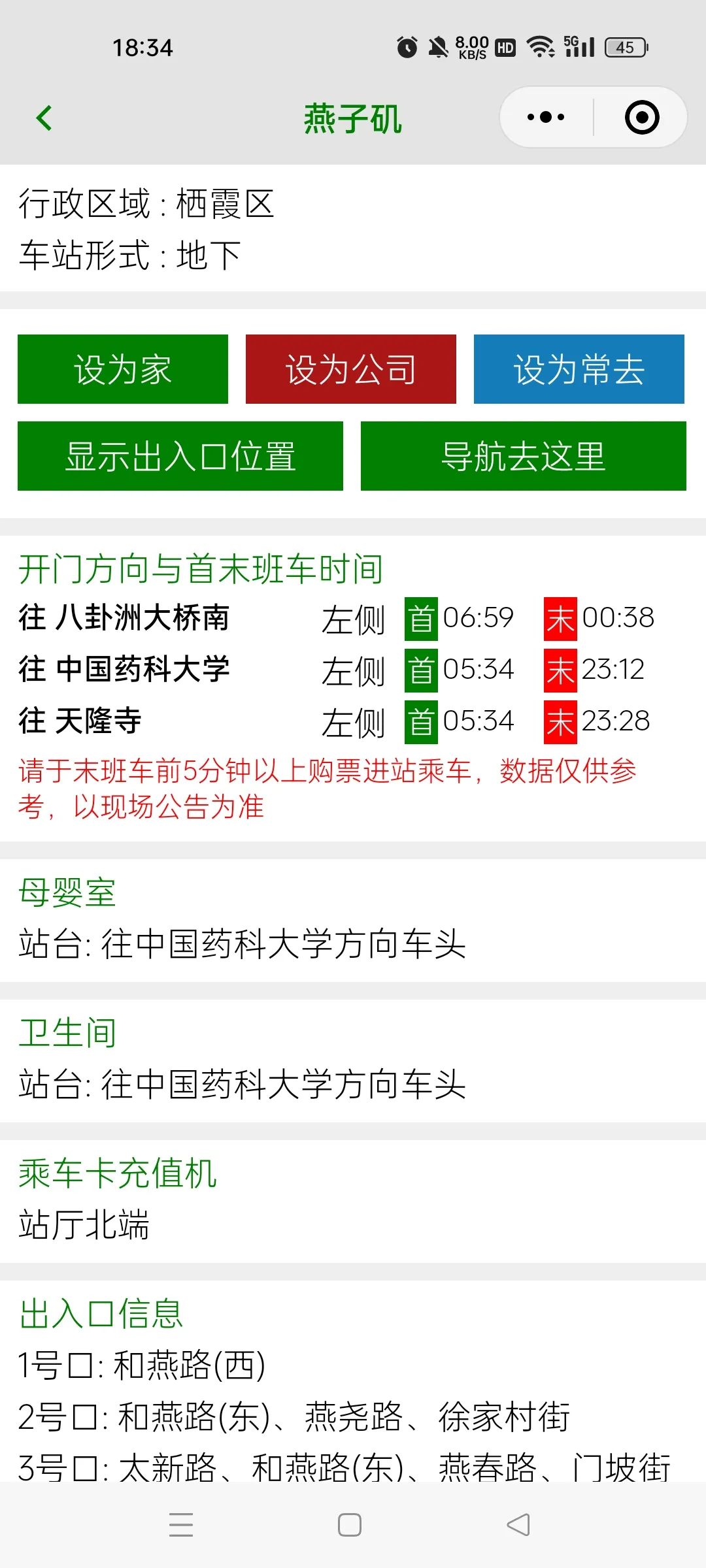Tap 设为公司 to set station as workplace
The height and width of the screenshot is (1568, 706).
351,369
